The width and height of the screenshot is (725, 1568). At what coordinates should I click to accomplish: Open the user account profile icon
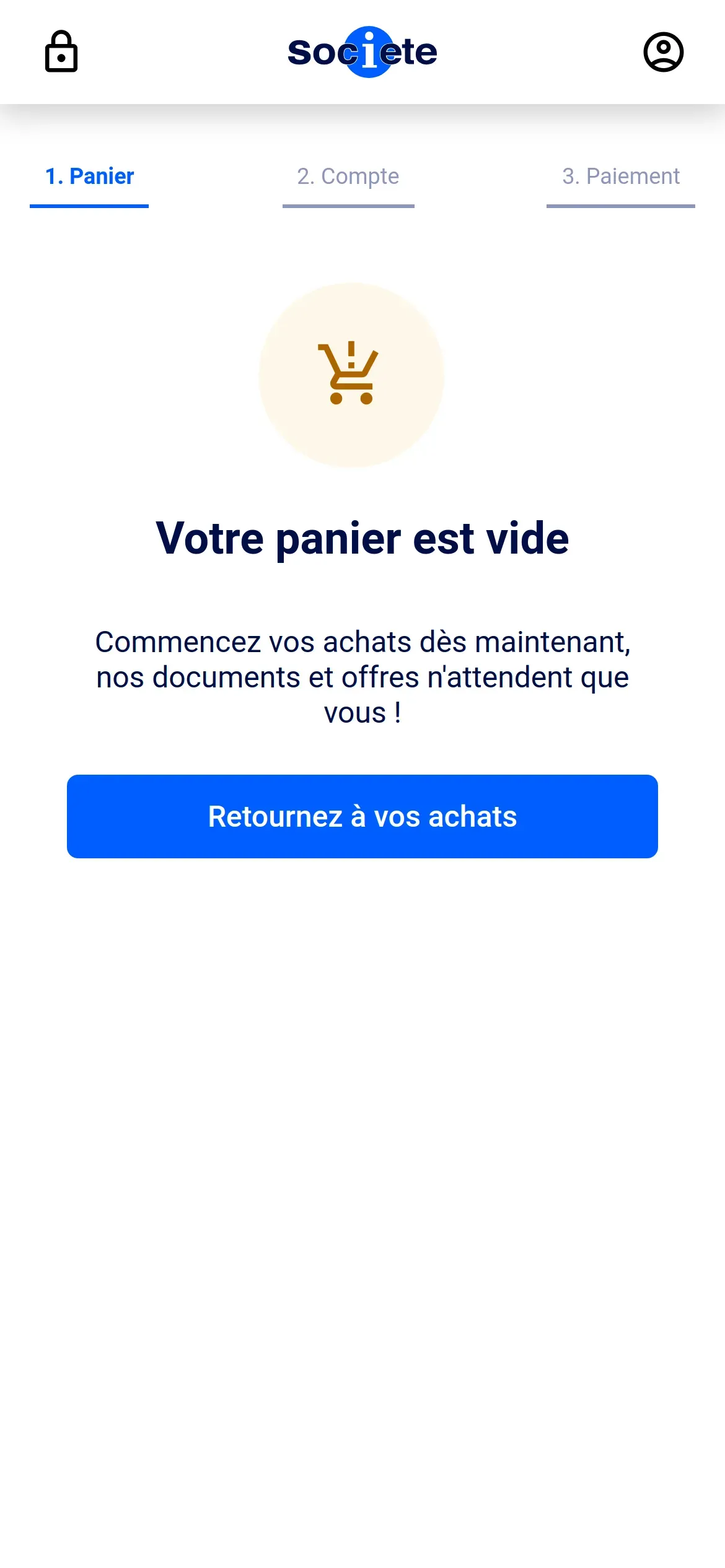tap(663, 52)
